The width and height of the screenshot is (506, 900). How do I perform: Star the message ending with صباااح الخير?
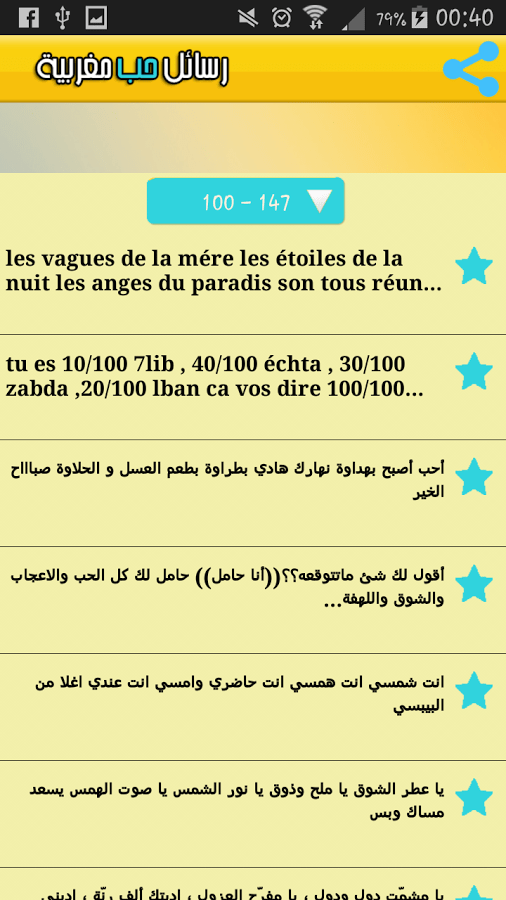pos(474,476)
